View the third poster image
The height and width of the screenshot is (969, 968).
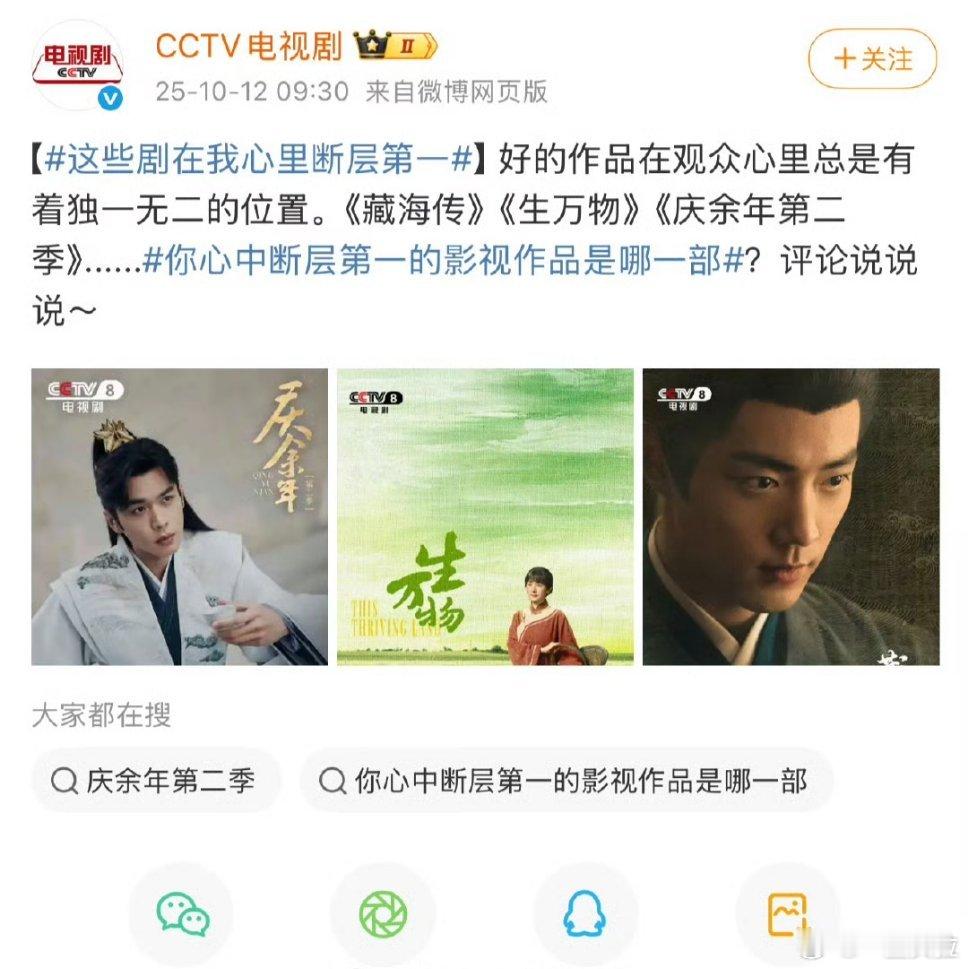coord(790,517)
